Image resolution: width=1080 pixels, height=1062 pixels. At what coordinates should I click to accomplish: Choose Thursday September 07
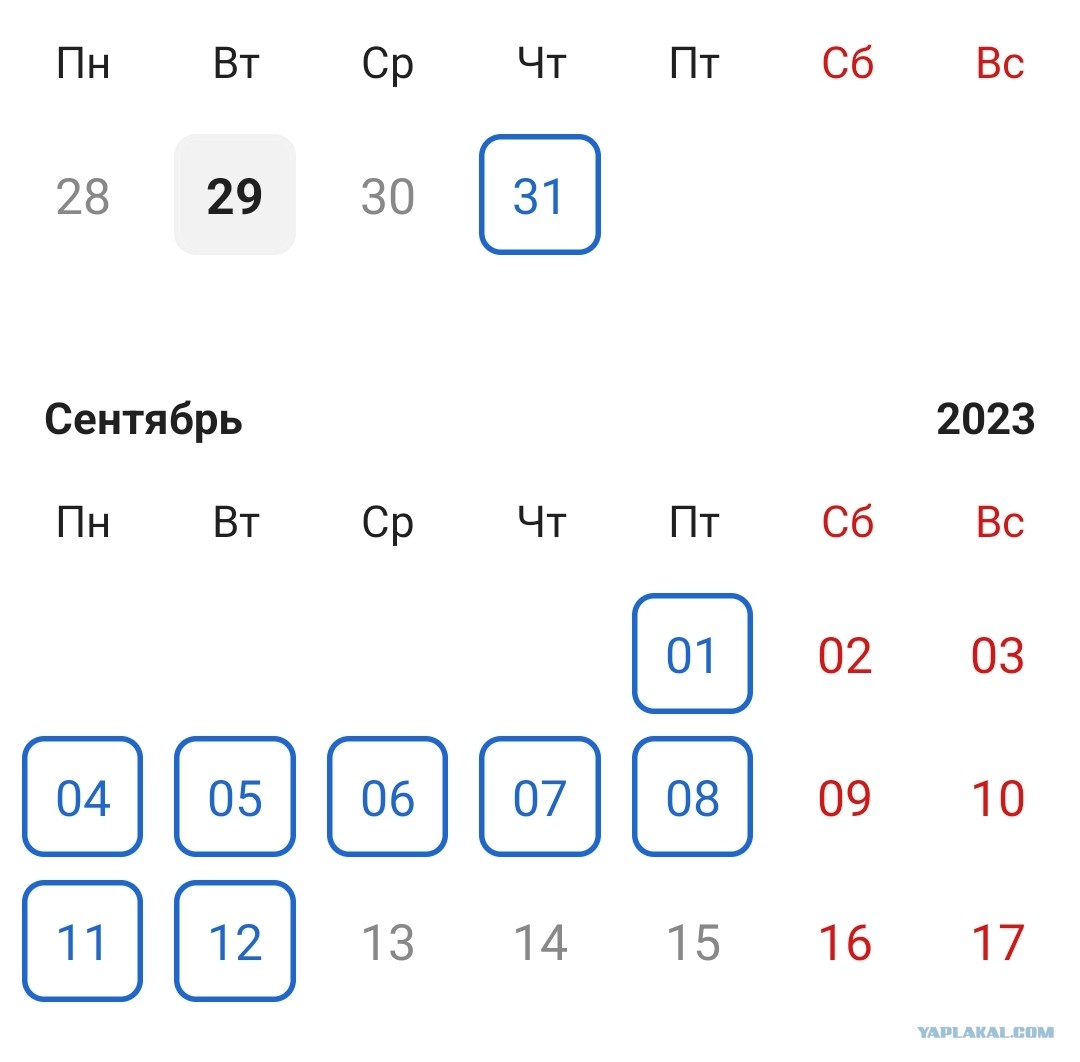click(539, 796)
